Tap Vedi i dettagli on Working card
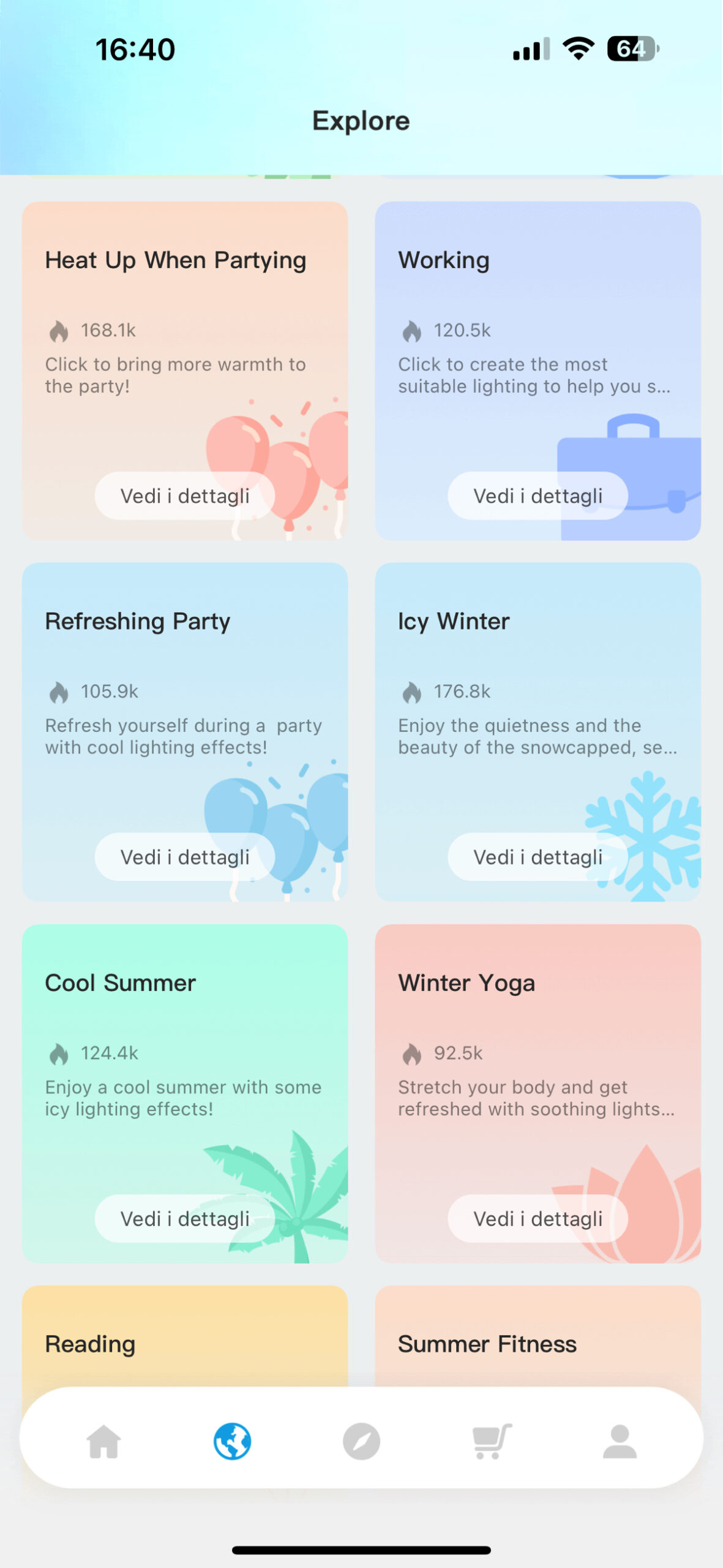Screen dimensions: 723x1568 pos(538,496)
